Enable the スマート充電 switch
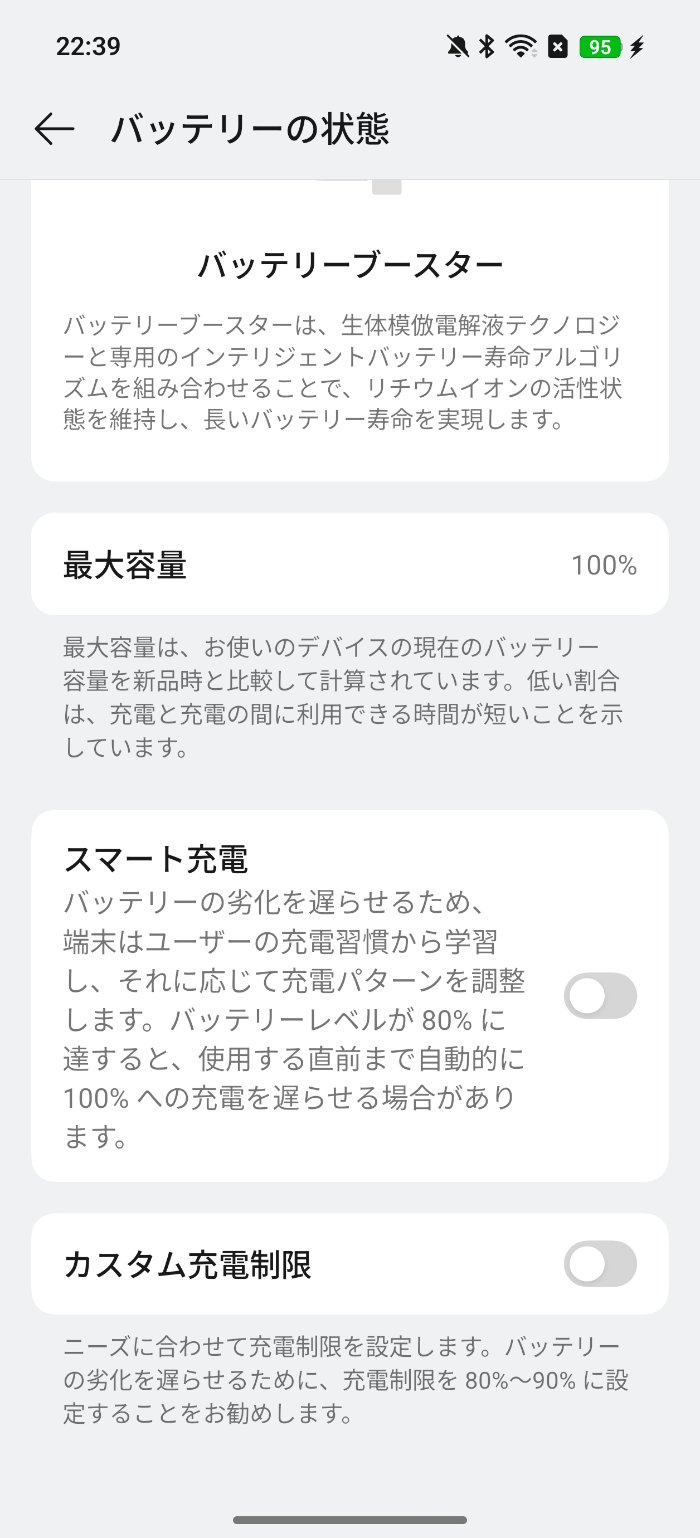700x1538 pixels. coord(600,996)
